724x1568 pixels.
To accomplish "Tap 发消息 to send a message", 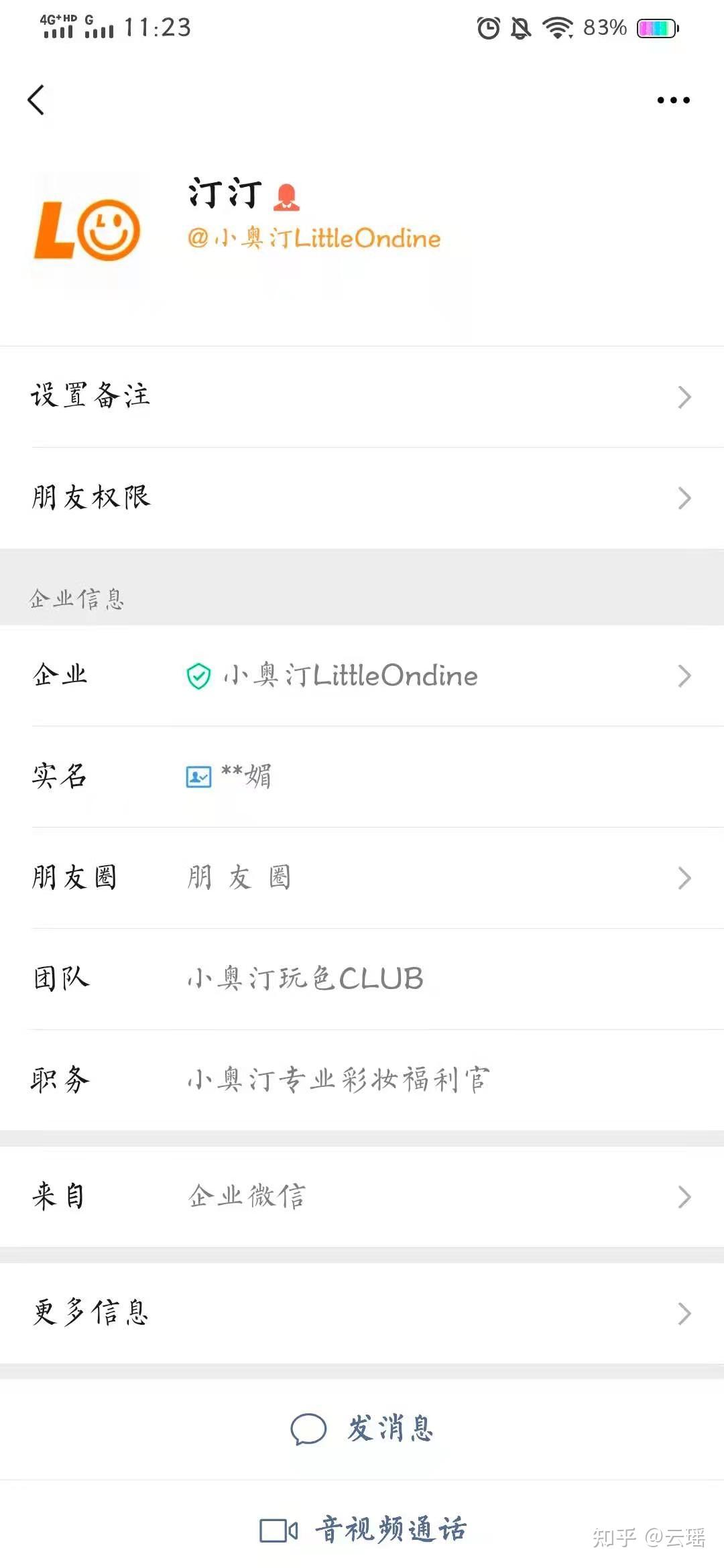I will click(x=362, y=1428).
